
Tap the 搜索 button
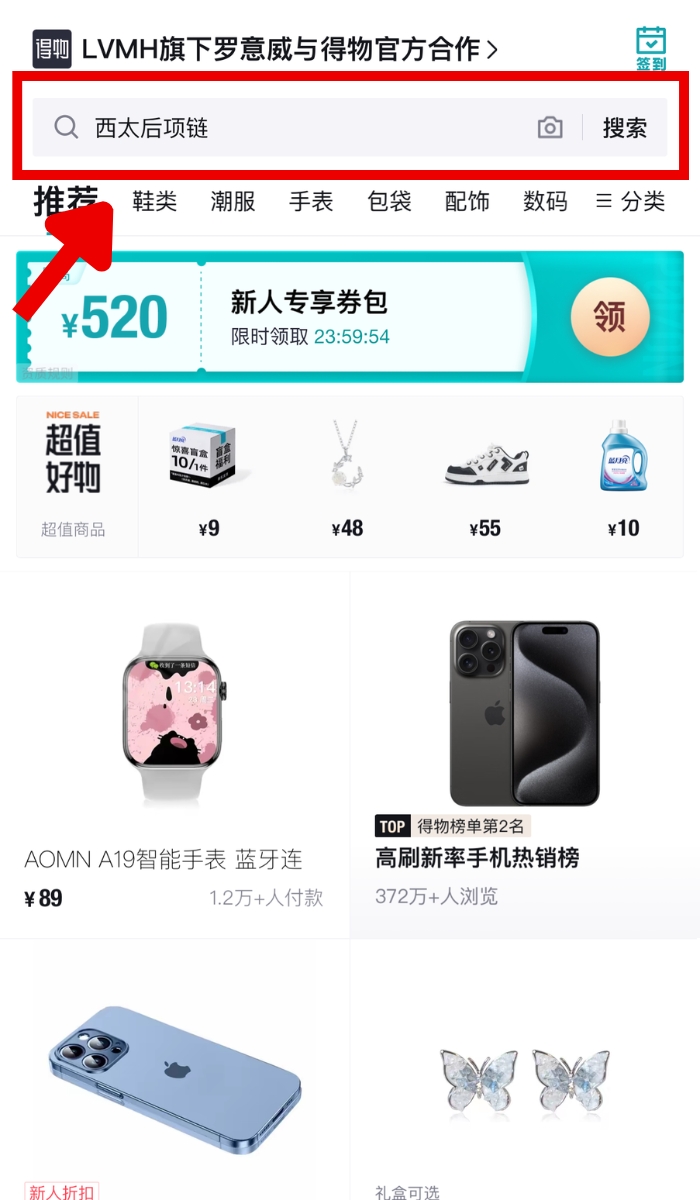(624, 128)
